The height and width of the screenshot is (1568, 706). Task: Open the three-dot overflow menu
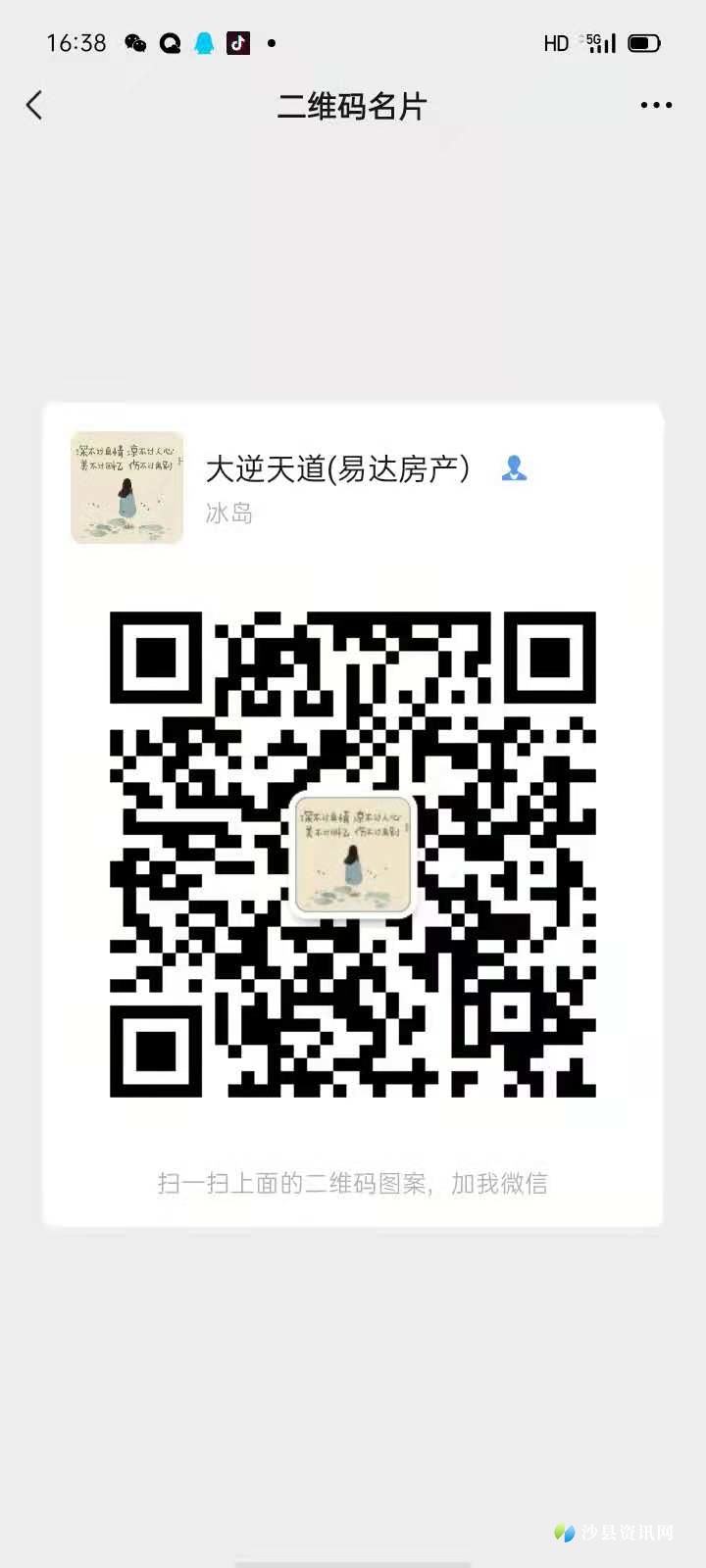[x=656, y=105]
